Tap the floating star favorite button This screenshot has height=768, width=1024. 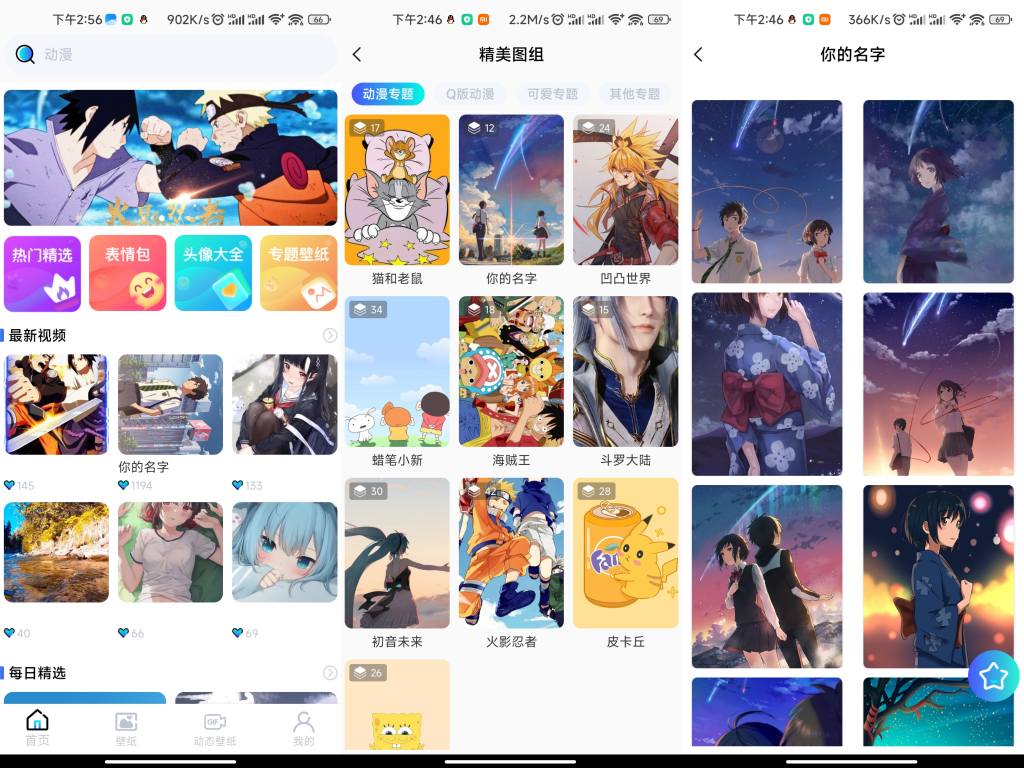pos(993,676)
